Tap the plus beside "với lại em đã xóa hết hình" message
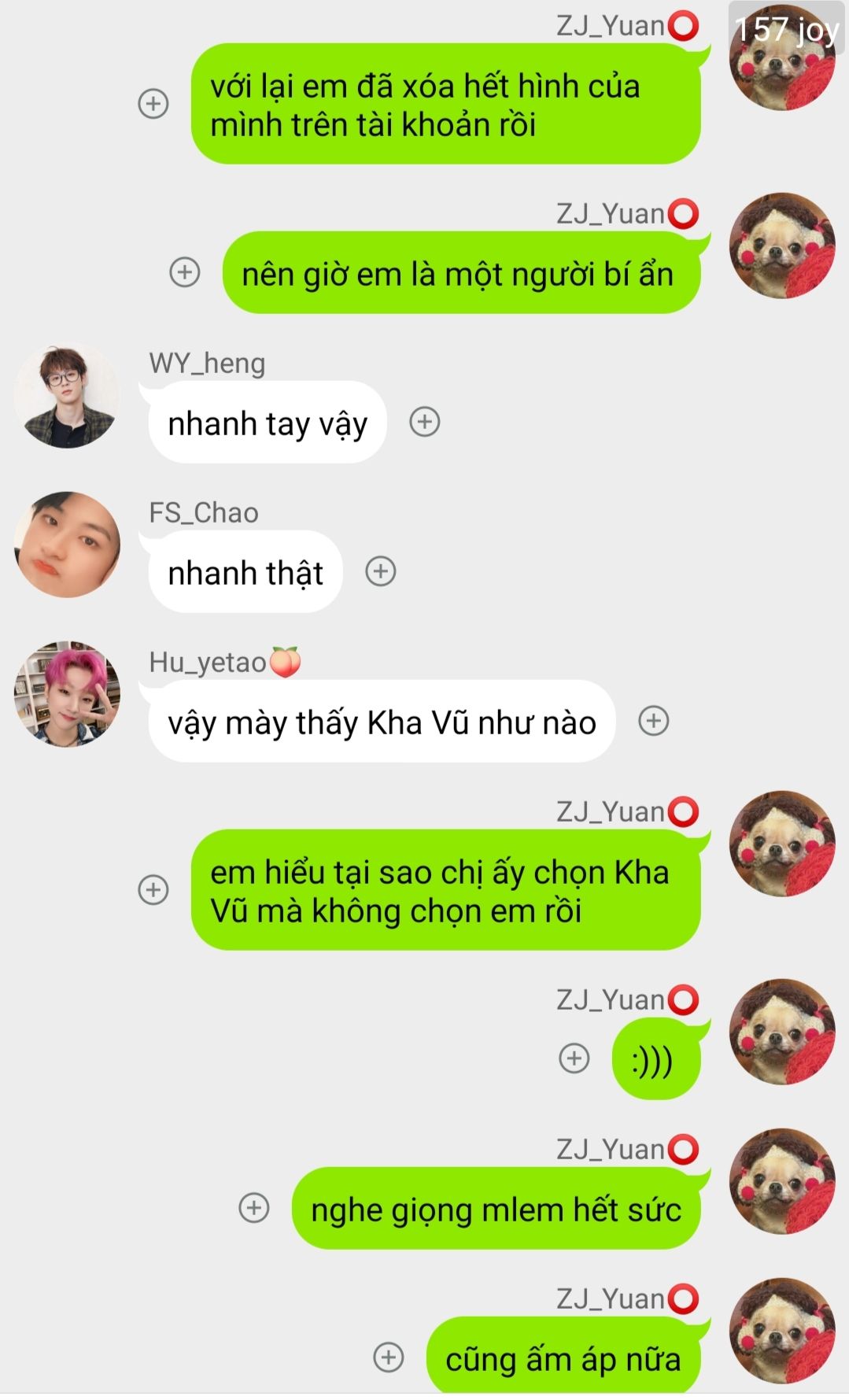The width and height of the screenshot is (849, 1400). pos(153,103)
